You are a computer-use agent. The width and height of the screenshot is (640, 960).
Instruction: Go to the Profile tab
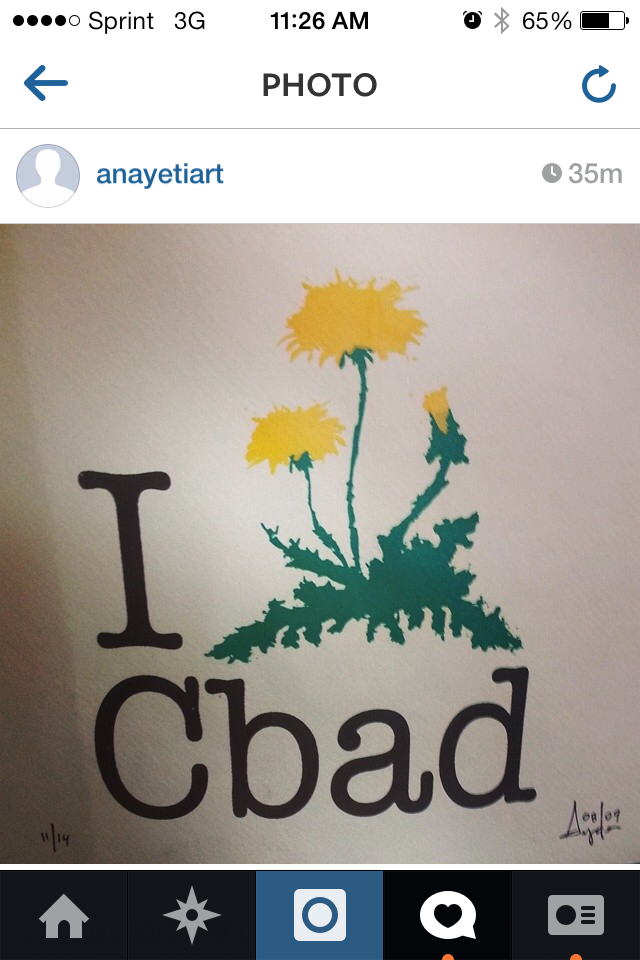point(576,916)
